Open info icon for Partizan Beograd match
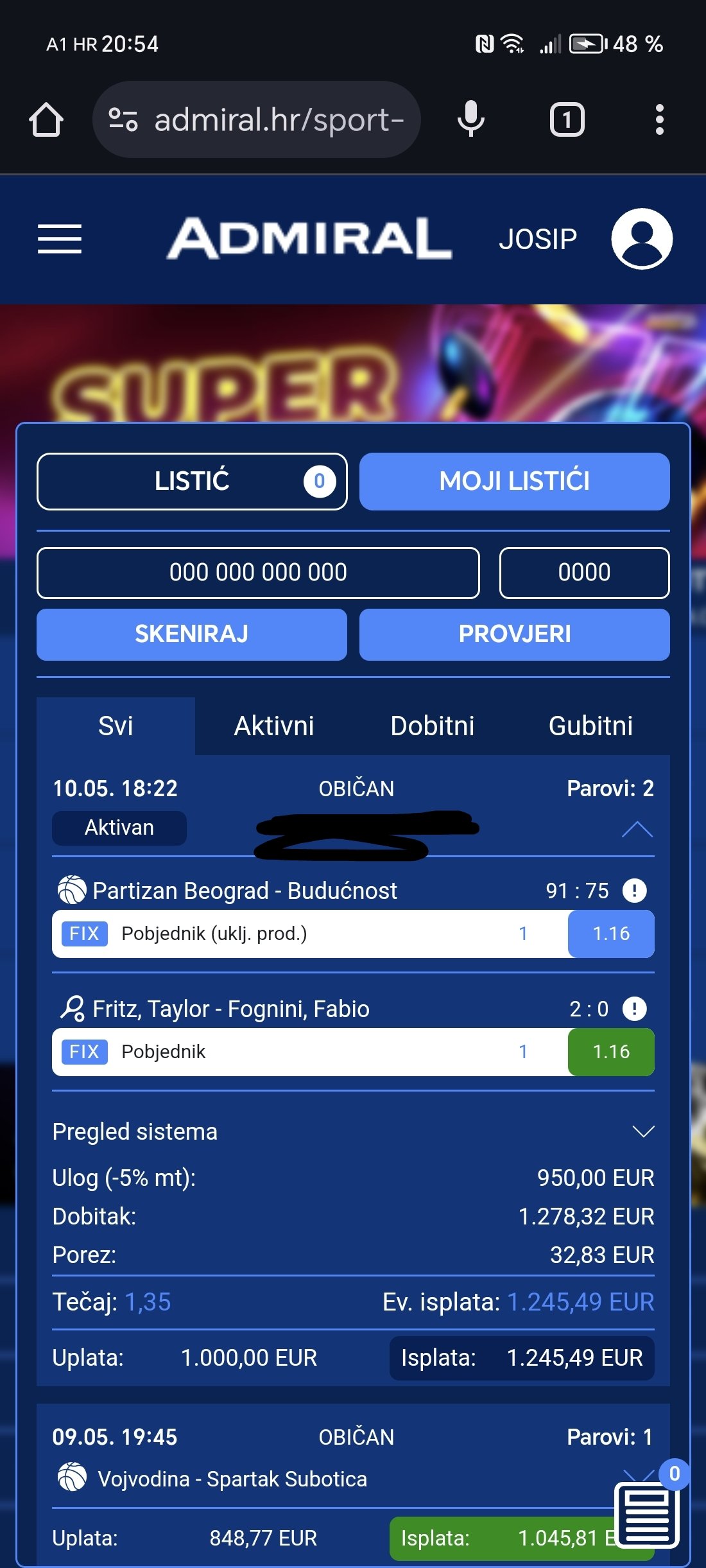The image size is (706, 1568). 635,891
